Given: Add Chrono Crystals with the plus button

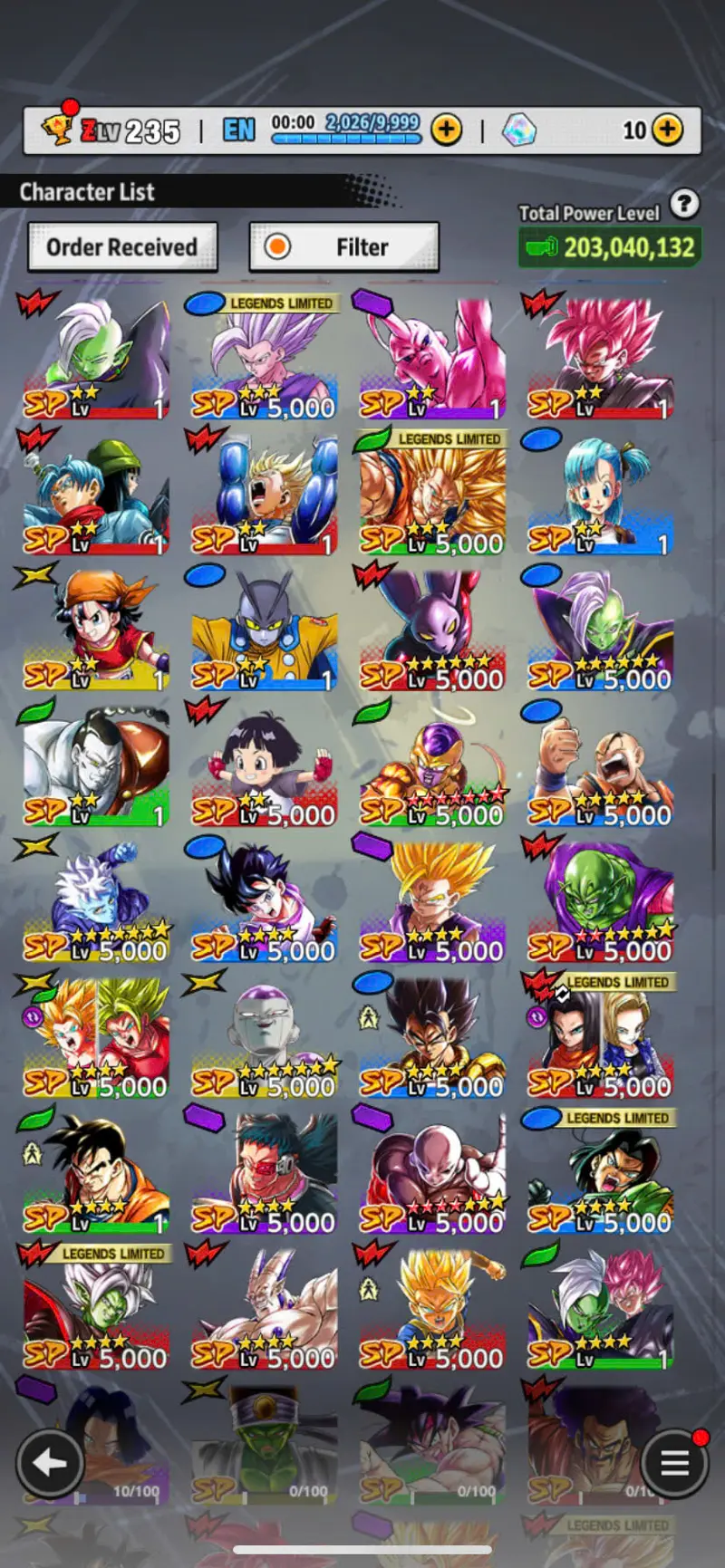Looking at the screenshot, I should click(x=668, y=130).
